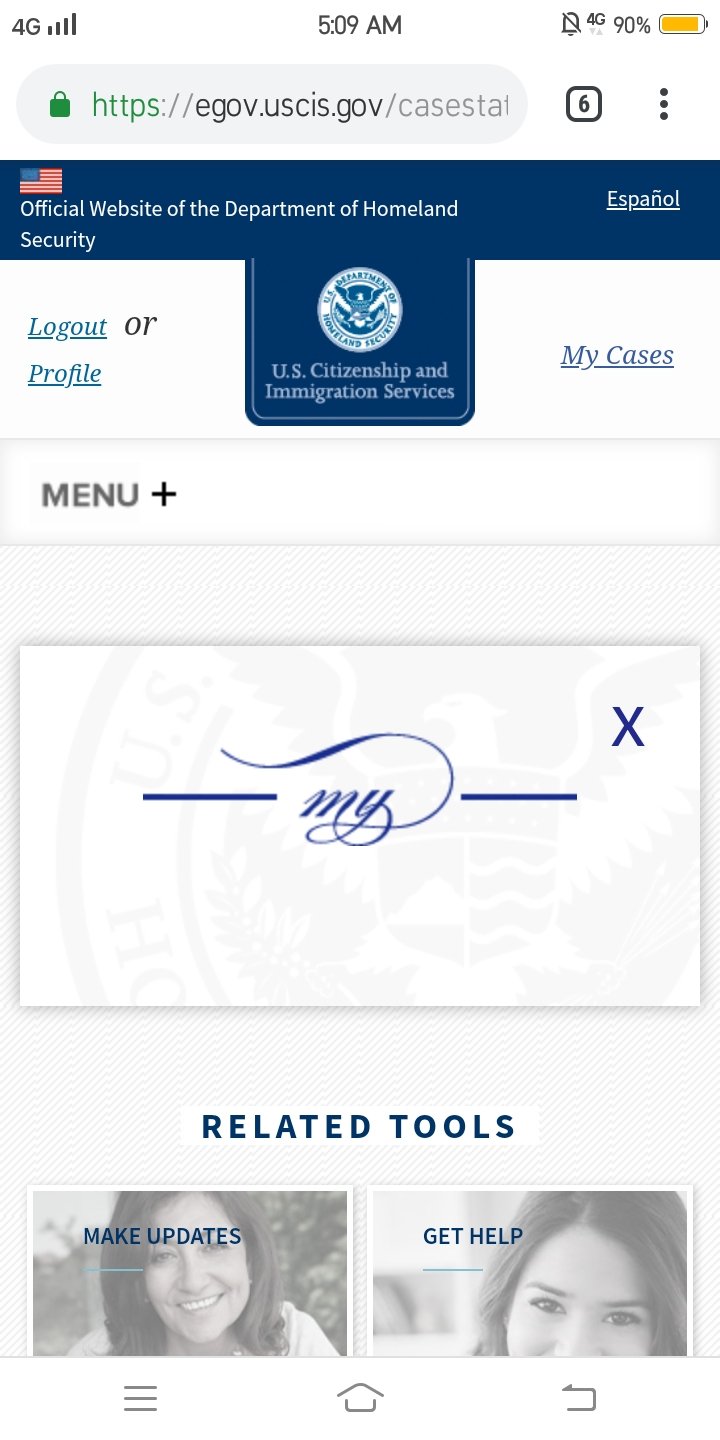The height and width of the screenshot is (1440, 720).
Task: Tap the Logout link
Action: click(x=67, y=327)
